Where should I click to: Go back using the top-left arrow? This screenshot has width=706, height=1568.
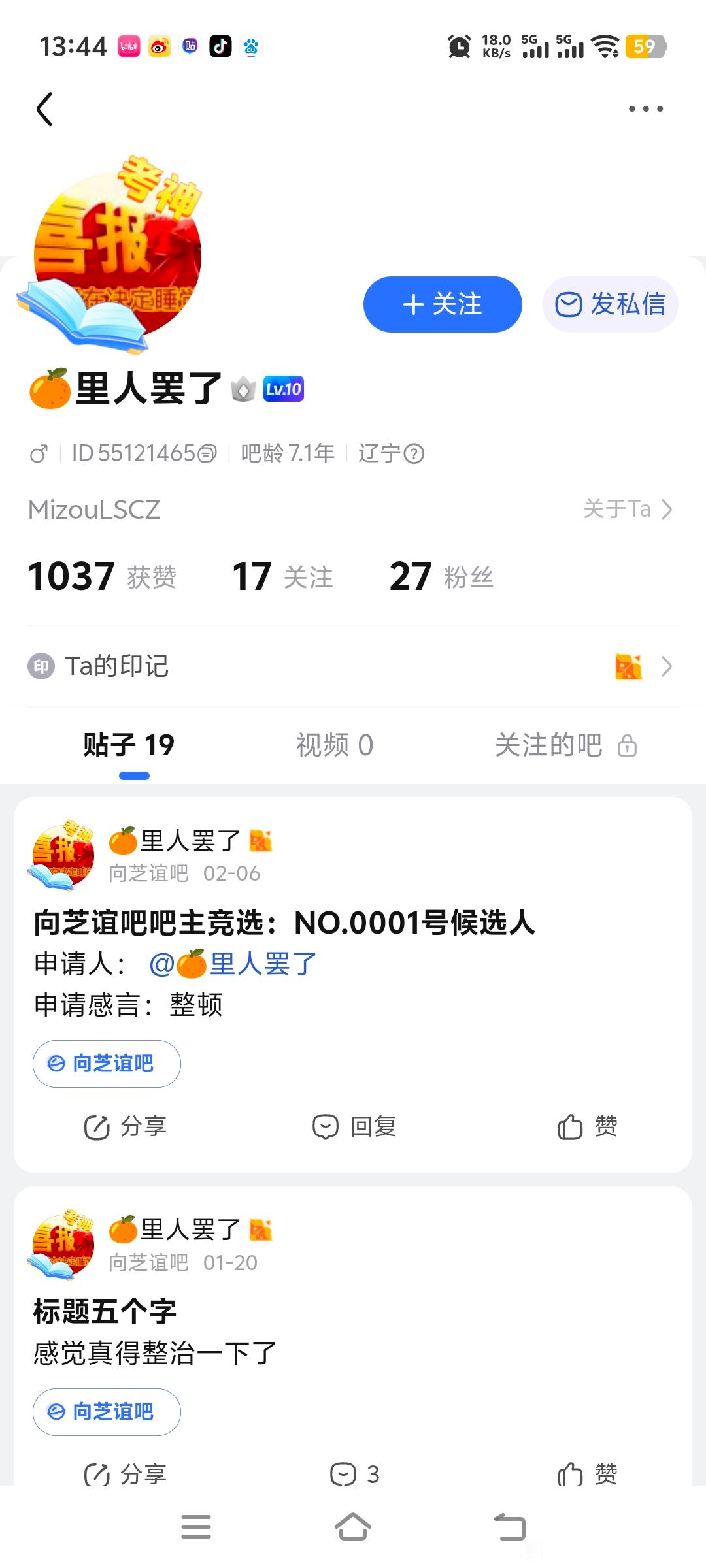44,109
